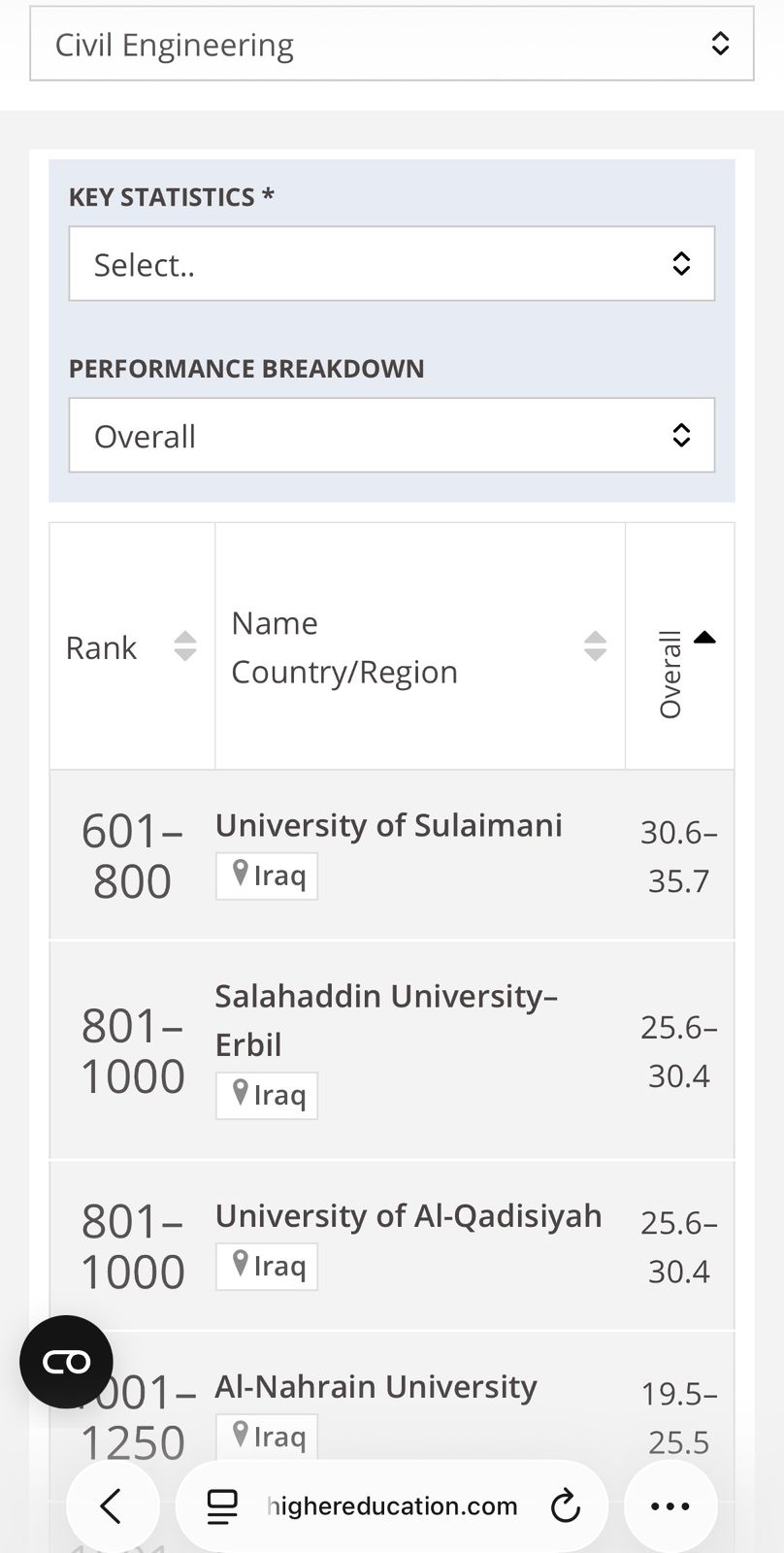This screenshot has height=1553, width=784.
Task: Reload the current page
Action: coord(565,1506)
